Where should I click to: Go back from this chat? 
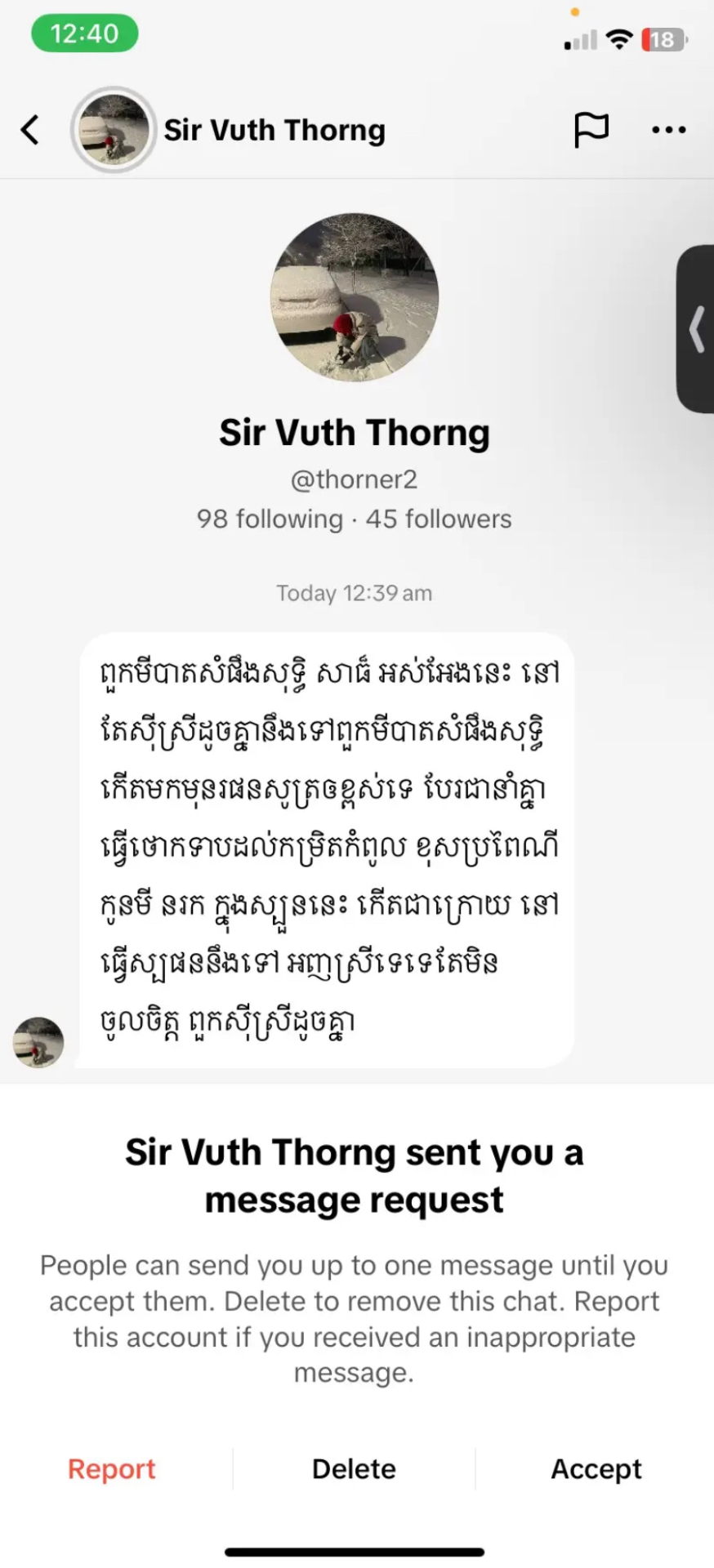click(30, 130)
